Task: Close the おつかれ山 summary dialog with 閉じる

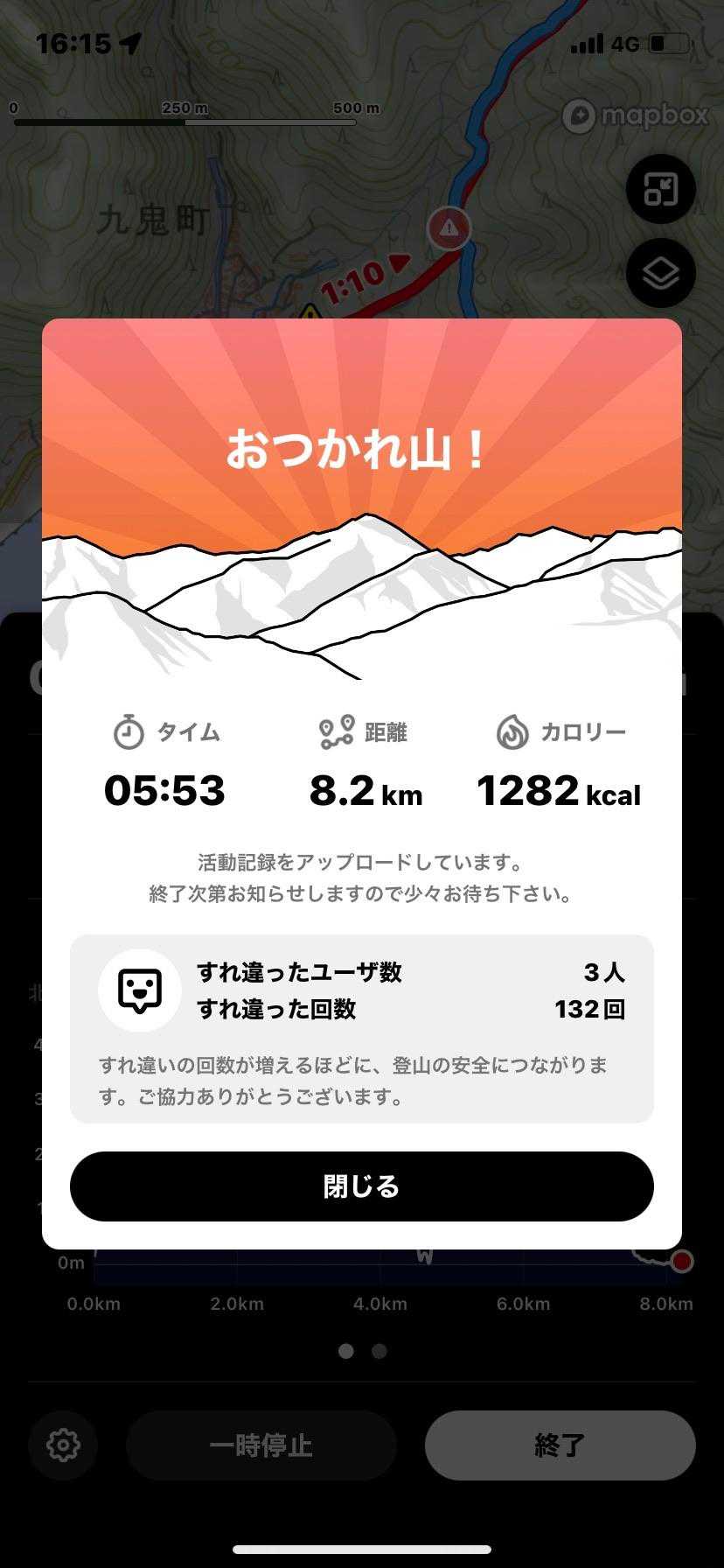Action: (x=362, y=1186)
